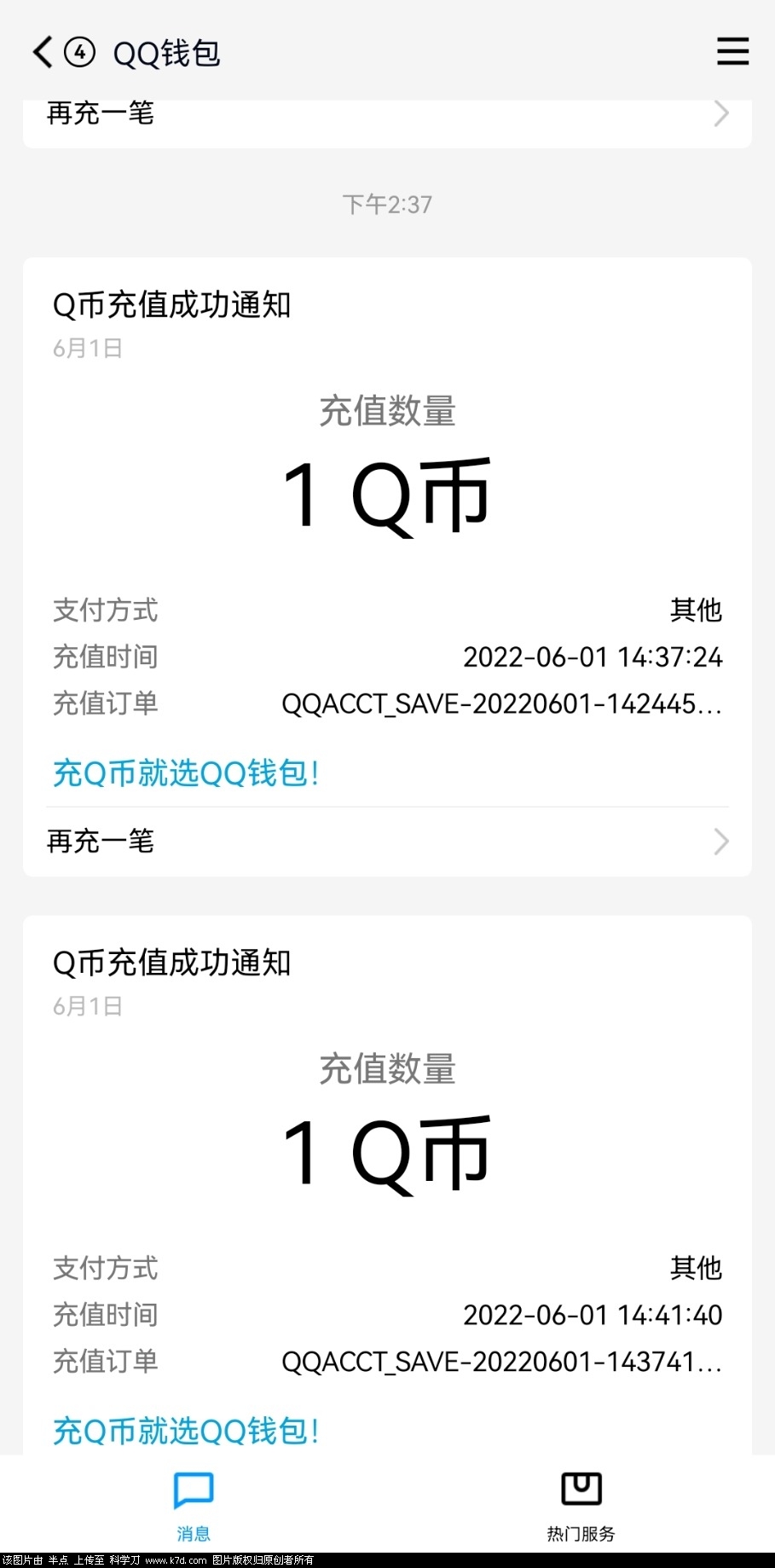Tap the second 再充一笔 entry
The width and height of the screenshot is (775, 1568).
pyautogui.click(x=100, y=842)
